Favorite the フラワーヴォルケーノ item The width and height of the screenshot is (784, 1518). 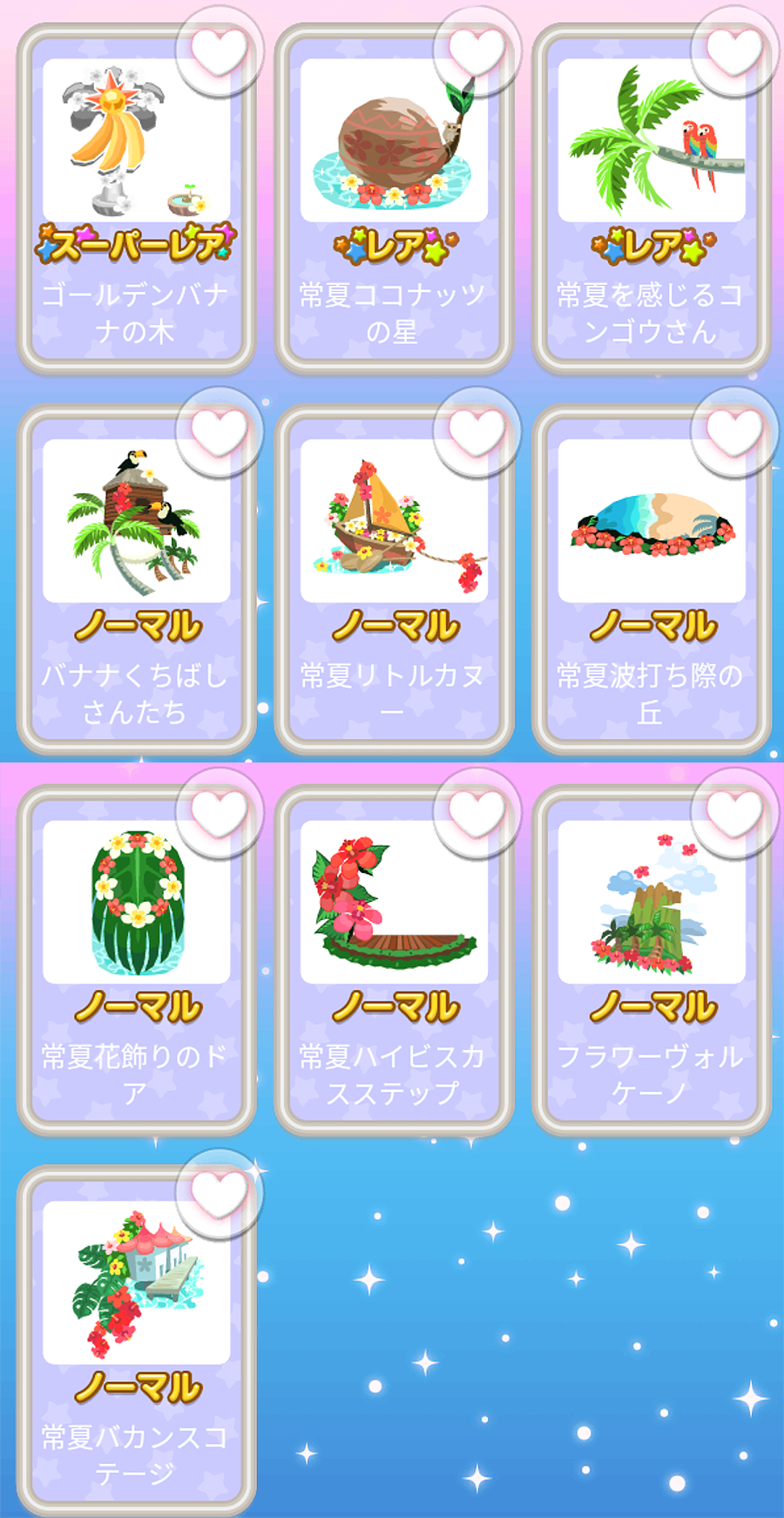[734, 812]
